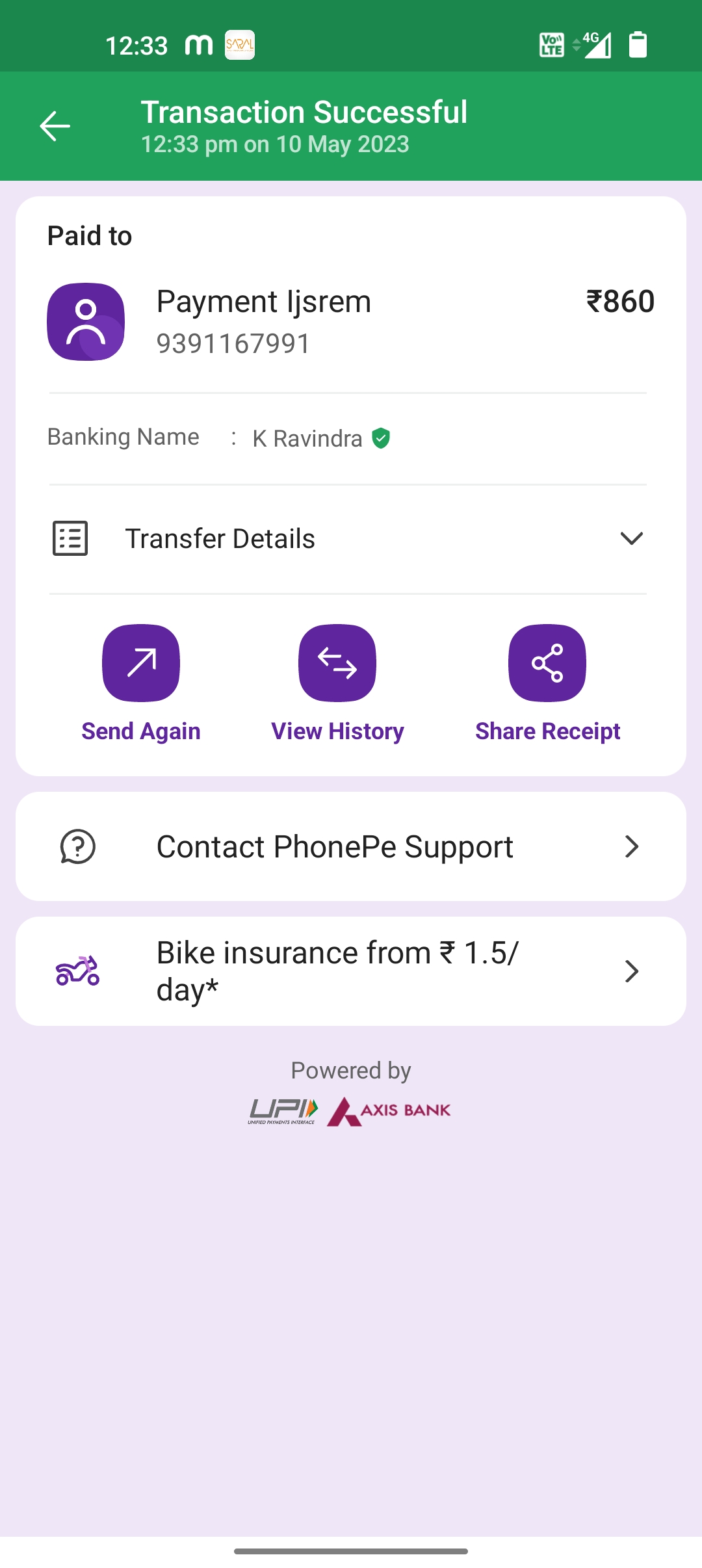Go back using the arrow icon
The width and height of the screenshot is (702, 1568).
pos(55,126)
